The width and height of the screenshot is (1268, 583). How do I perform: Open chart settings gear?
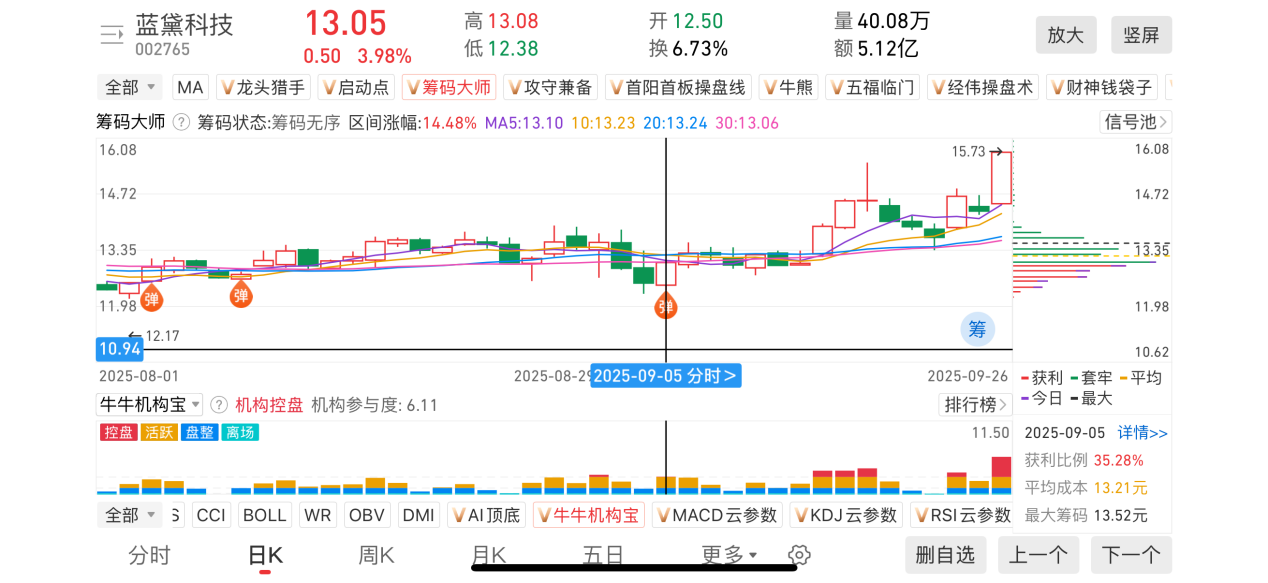coord(798,555)
